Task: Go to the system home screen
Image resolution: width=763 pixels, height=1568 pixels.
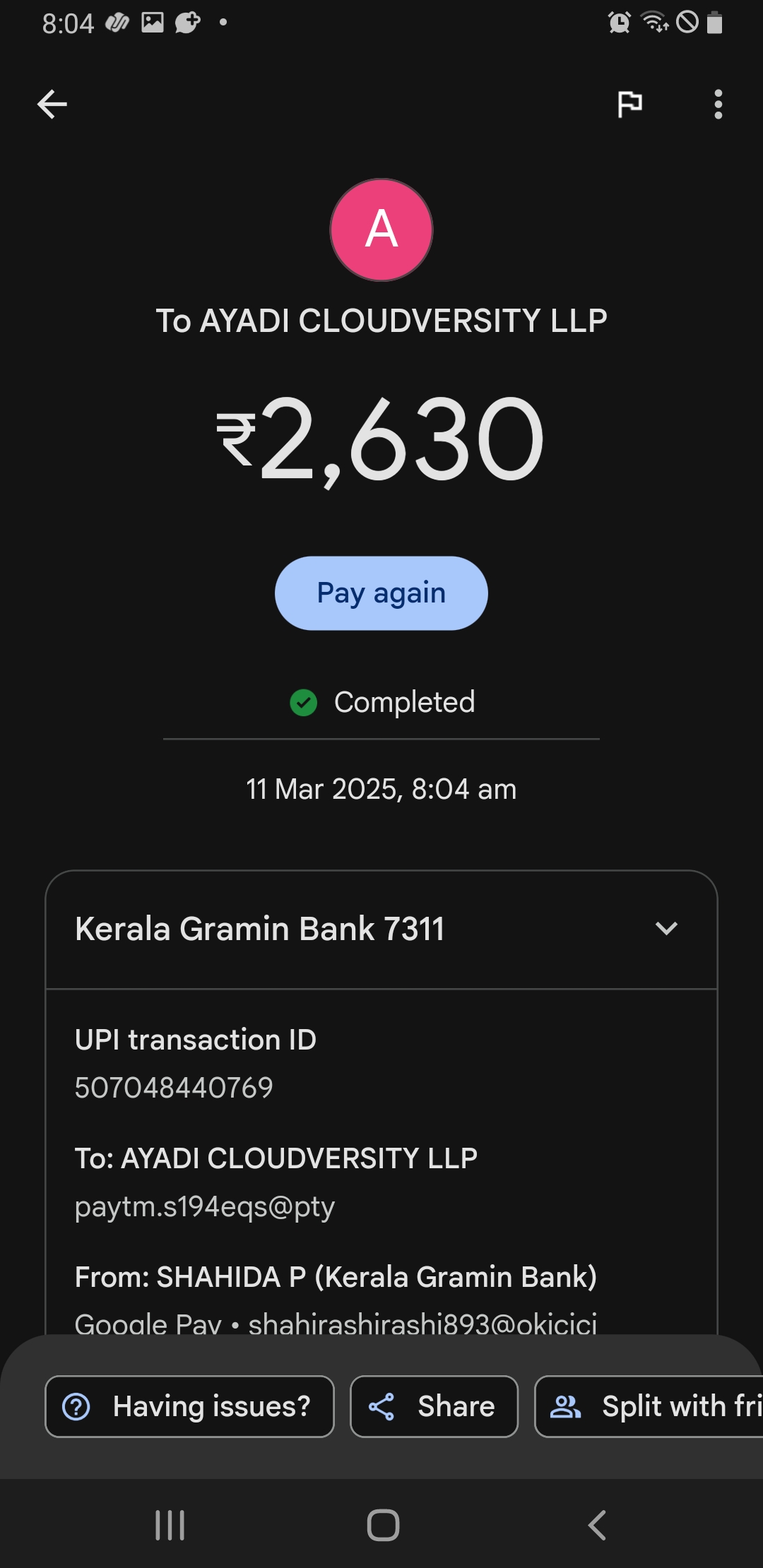Action: pyautogui.click(x=383, y=1525)
